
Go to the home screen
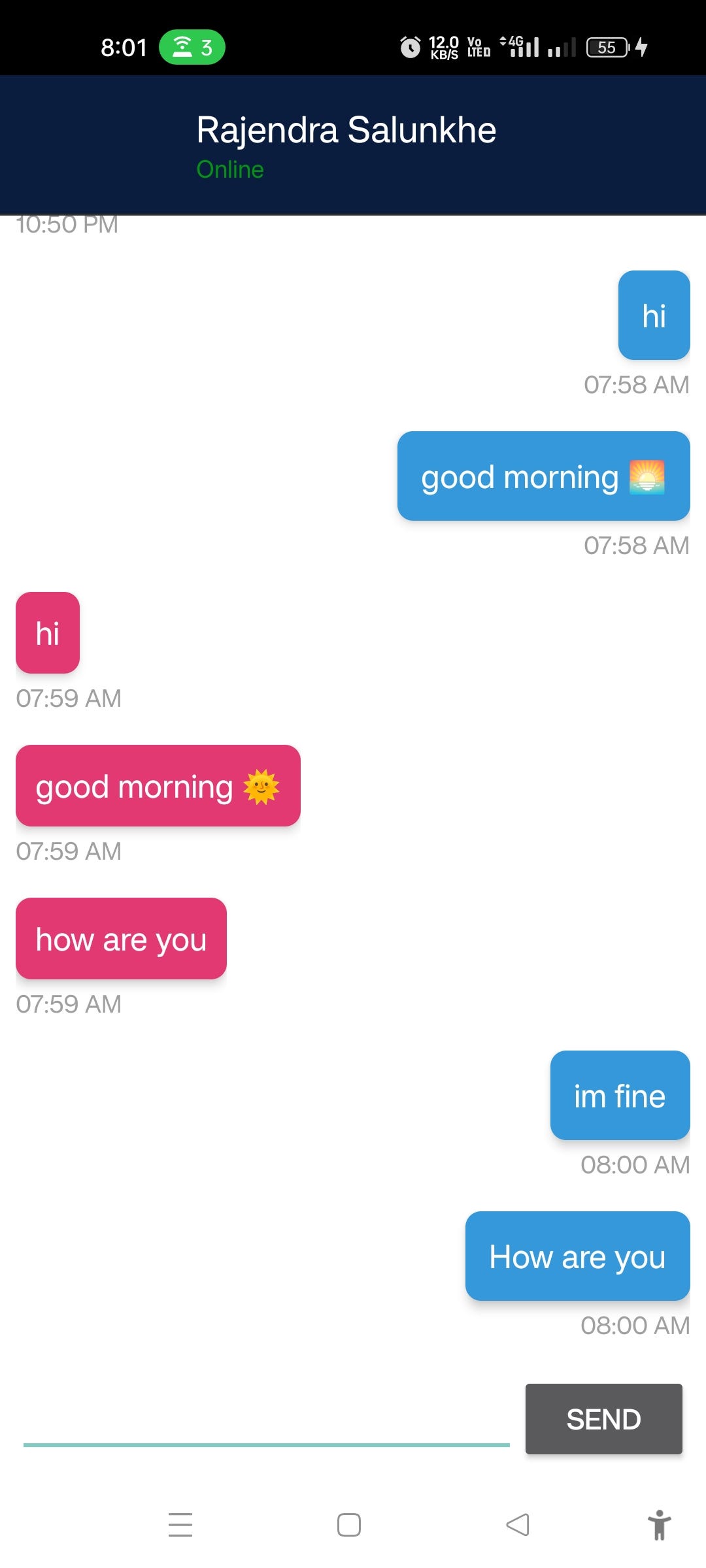click(x=349, y=1525)
